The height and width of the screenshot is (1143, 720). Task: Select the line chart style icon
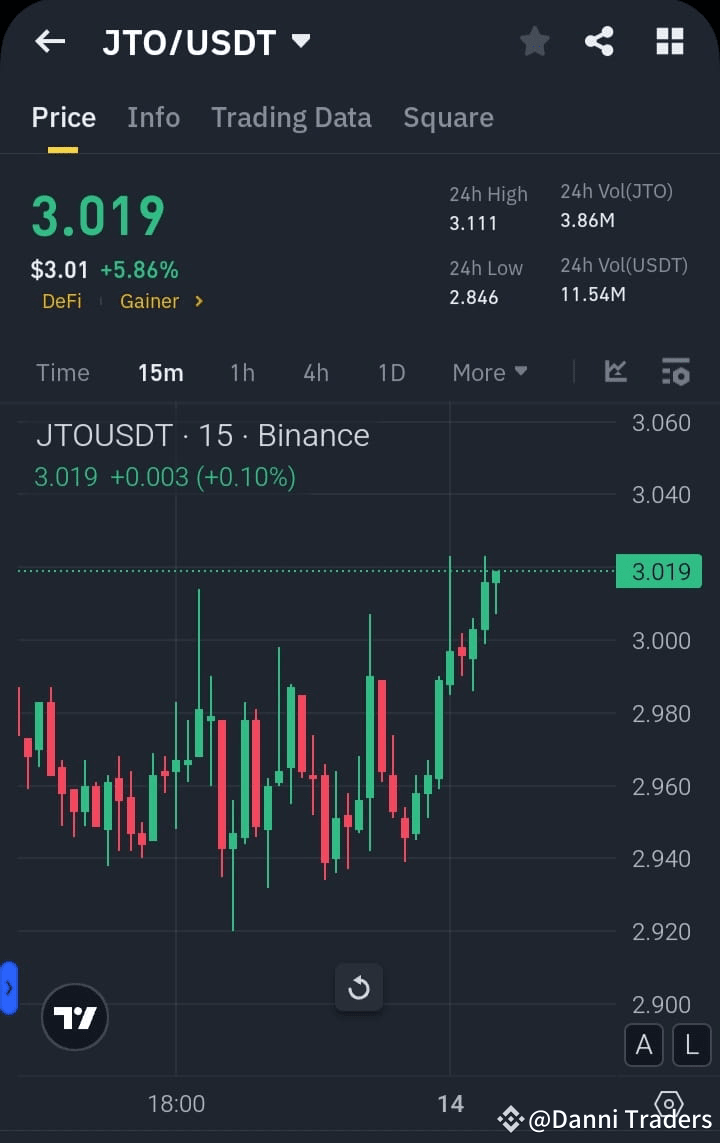click(615, 371)
